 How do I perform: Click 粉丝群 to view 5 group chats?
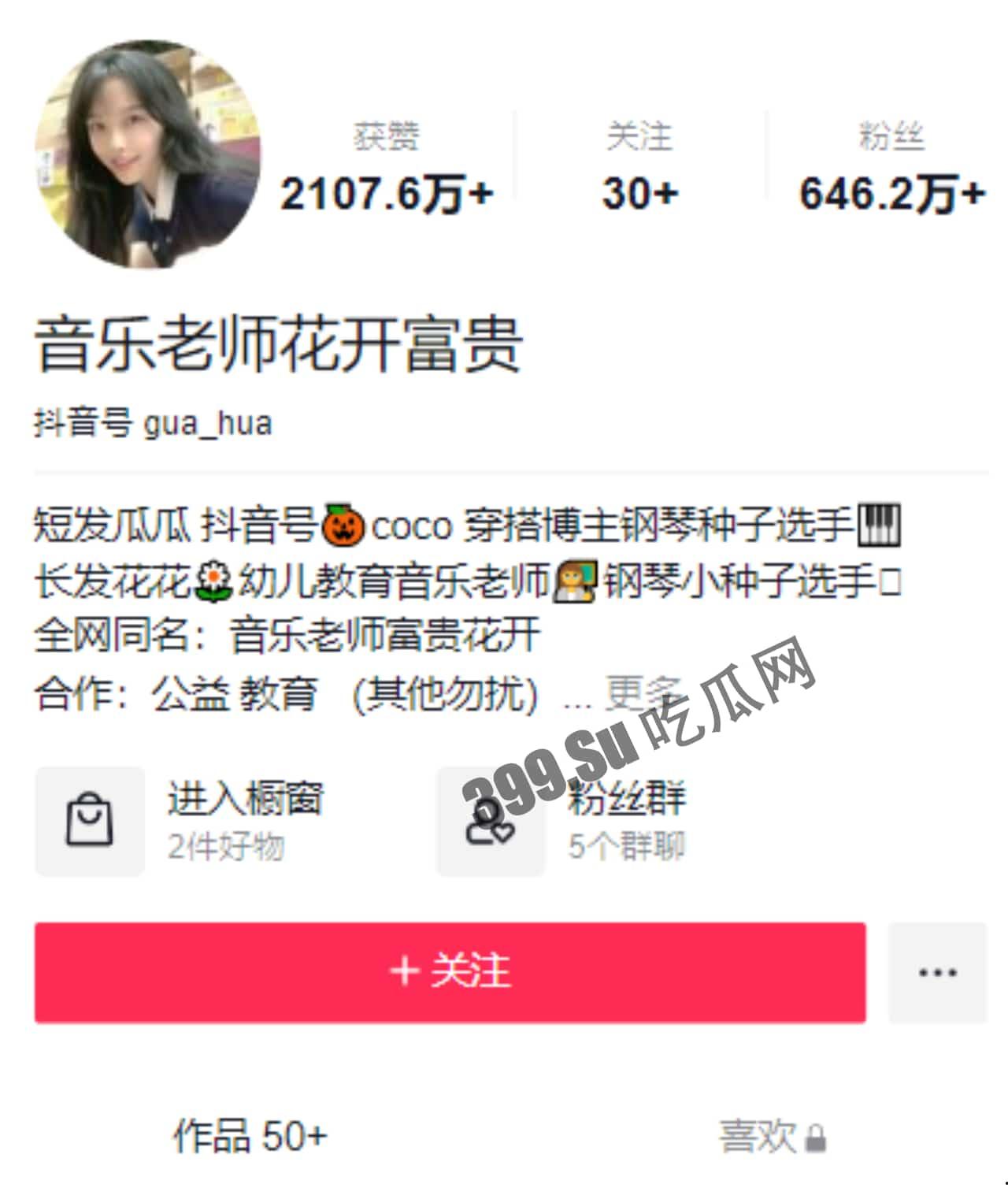628,797
